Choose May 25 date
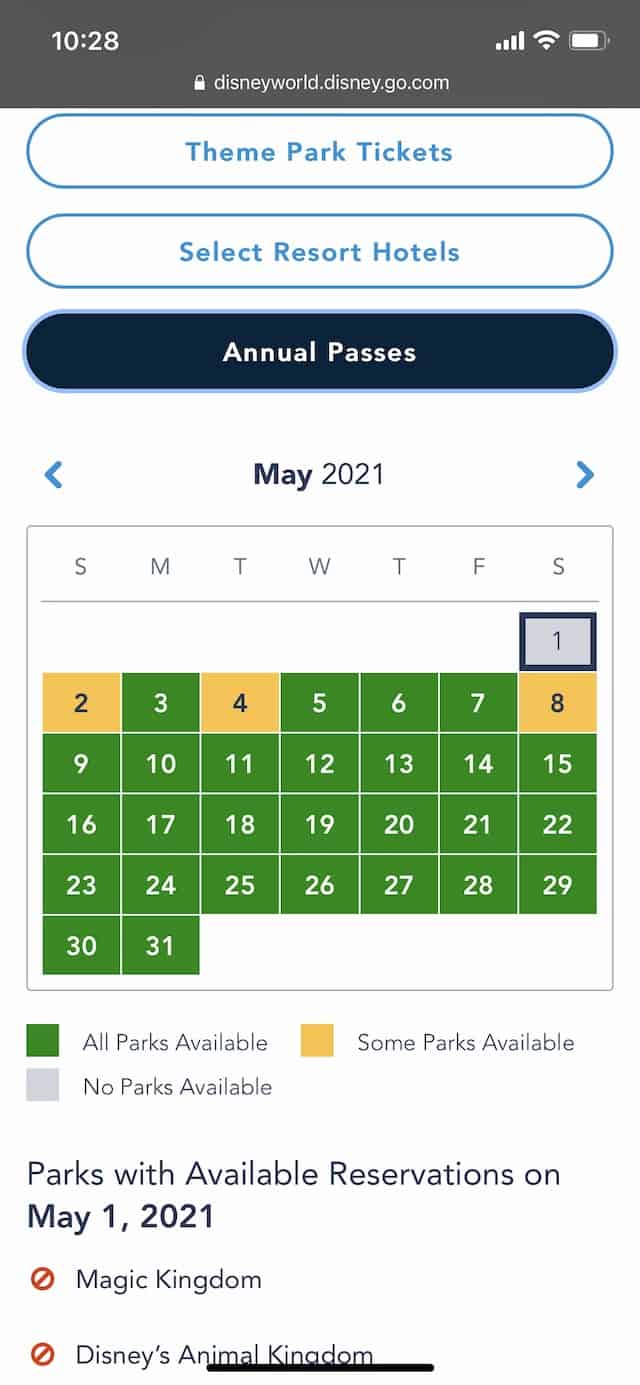The width and height of the screenshot is (640, 1385). pos(240,884)
